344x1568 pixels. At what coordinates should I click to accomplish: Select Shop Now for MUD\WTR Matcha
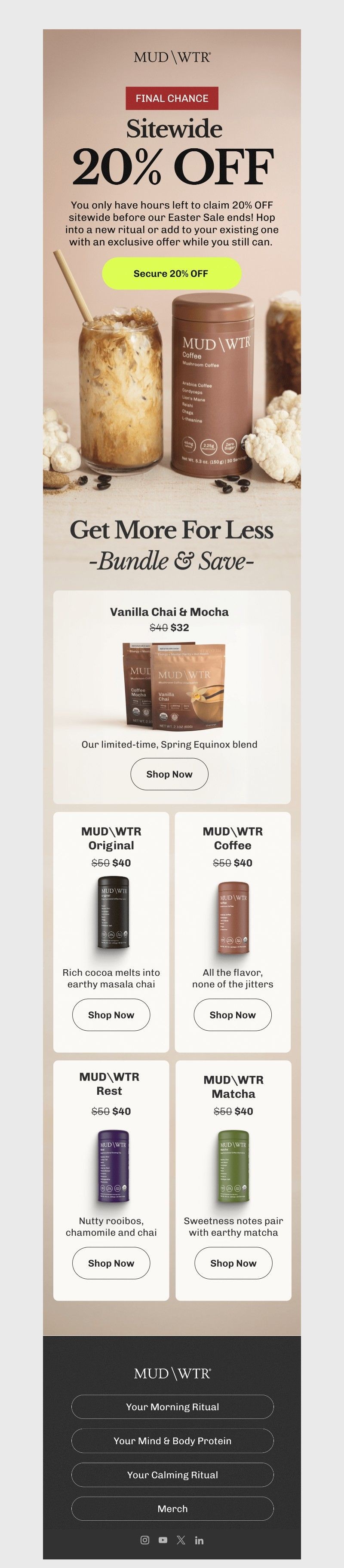pos(233,1263)
